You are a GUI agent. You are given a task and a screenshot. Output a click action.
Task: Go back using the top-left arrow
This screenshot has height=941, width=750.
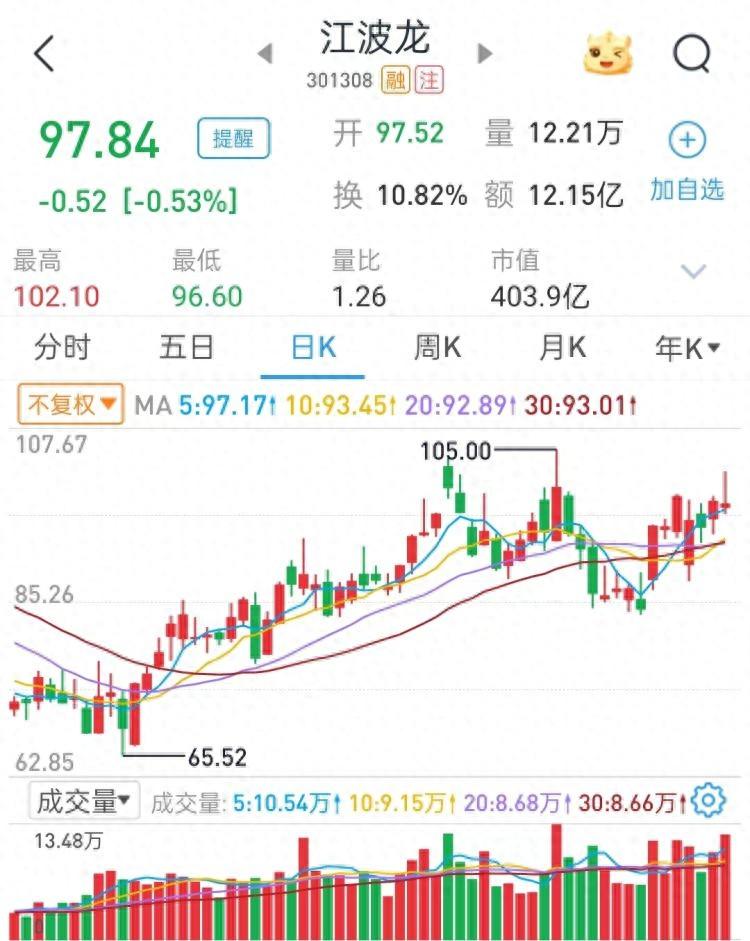[44, 53]
